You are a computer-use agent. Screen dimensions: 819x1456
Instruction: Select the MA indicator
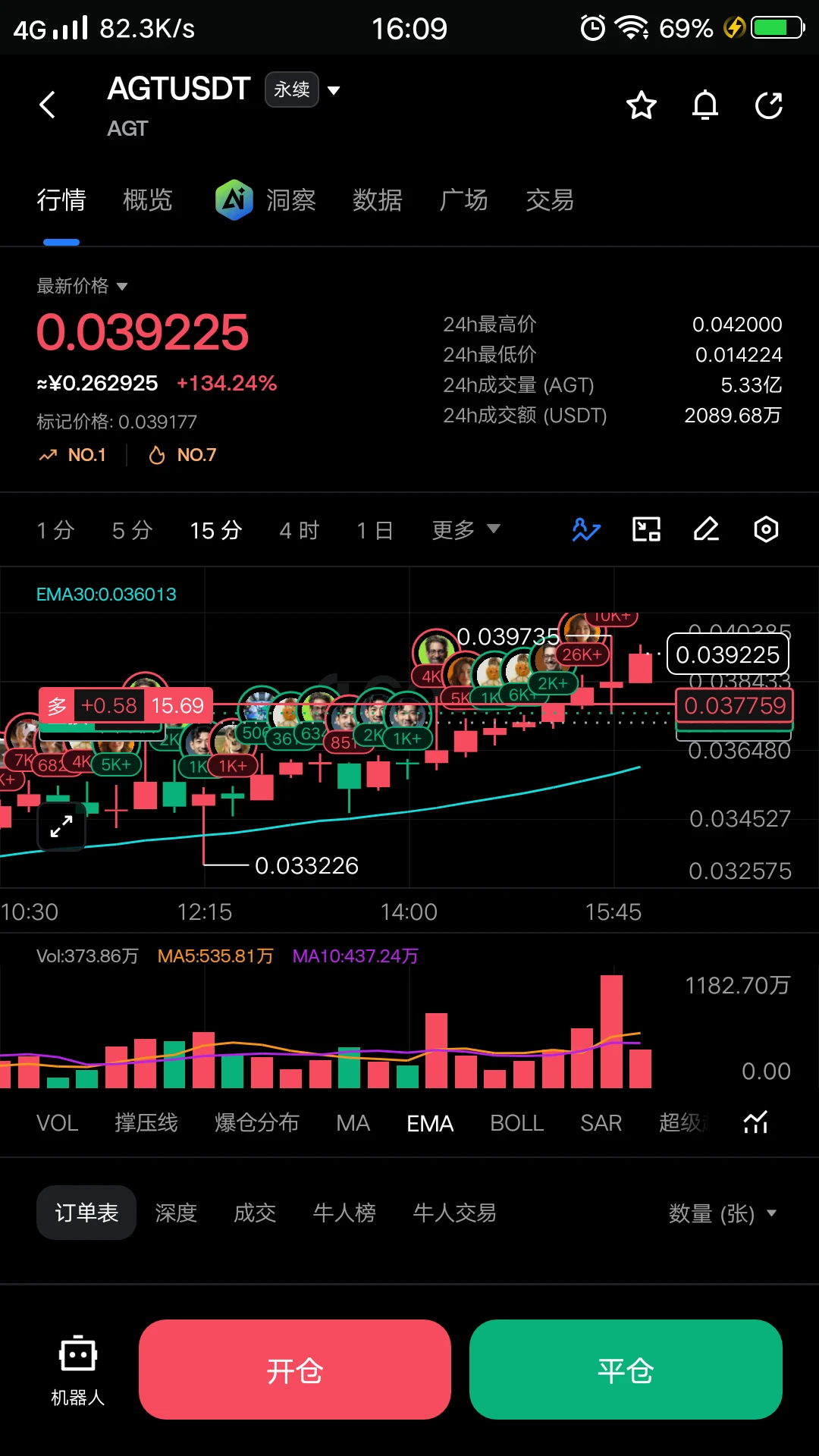(x=353, y=1123)
